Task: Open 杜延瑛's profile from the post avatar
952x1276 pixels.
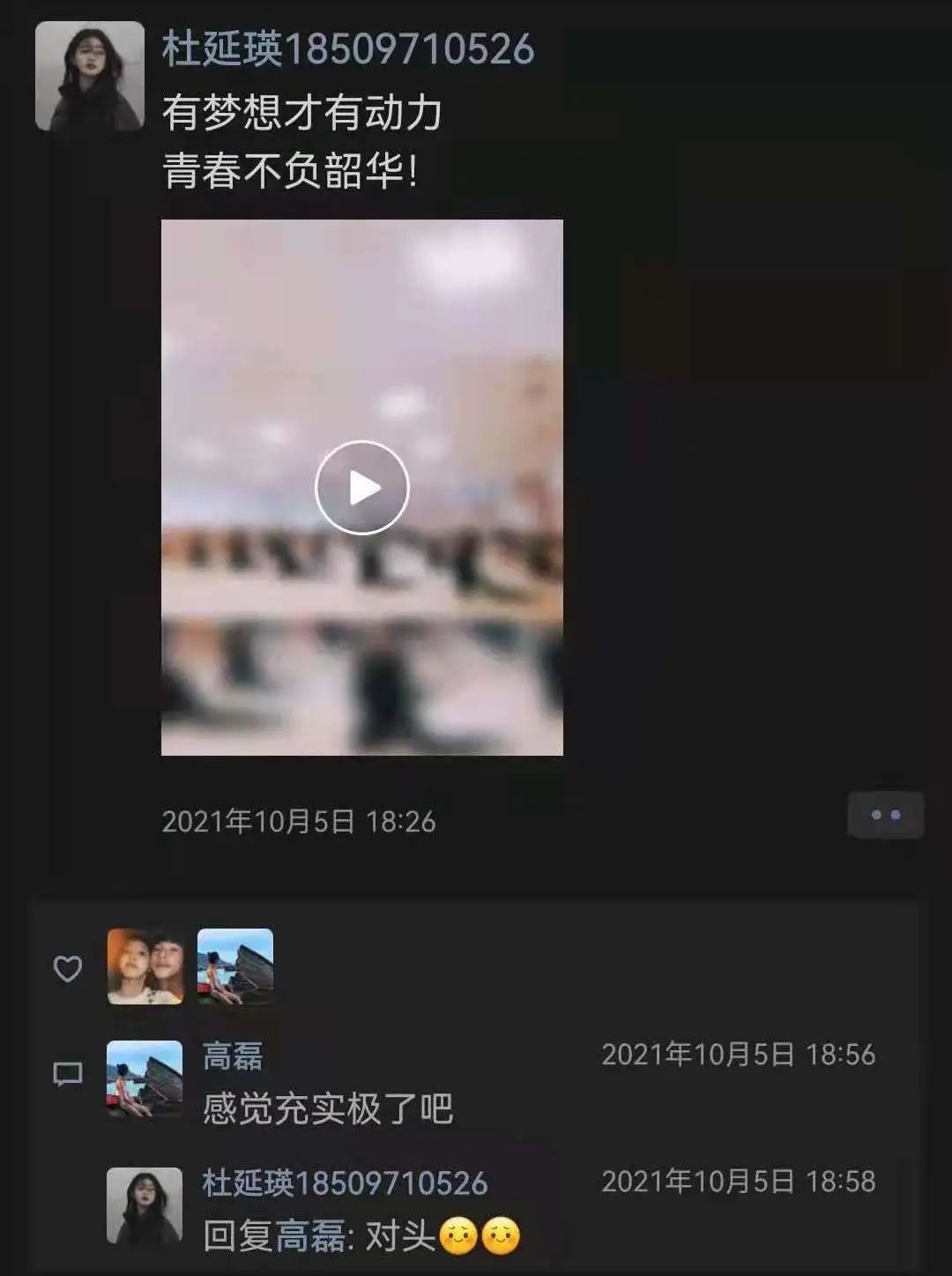Action: [x=89, y=77]
